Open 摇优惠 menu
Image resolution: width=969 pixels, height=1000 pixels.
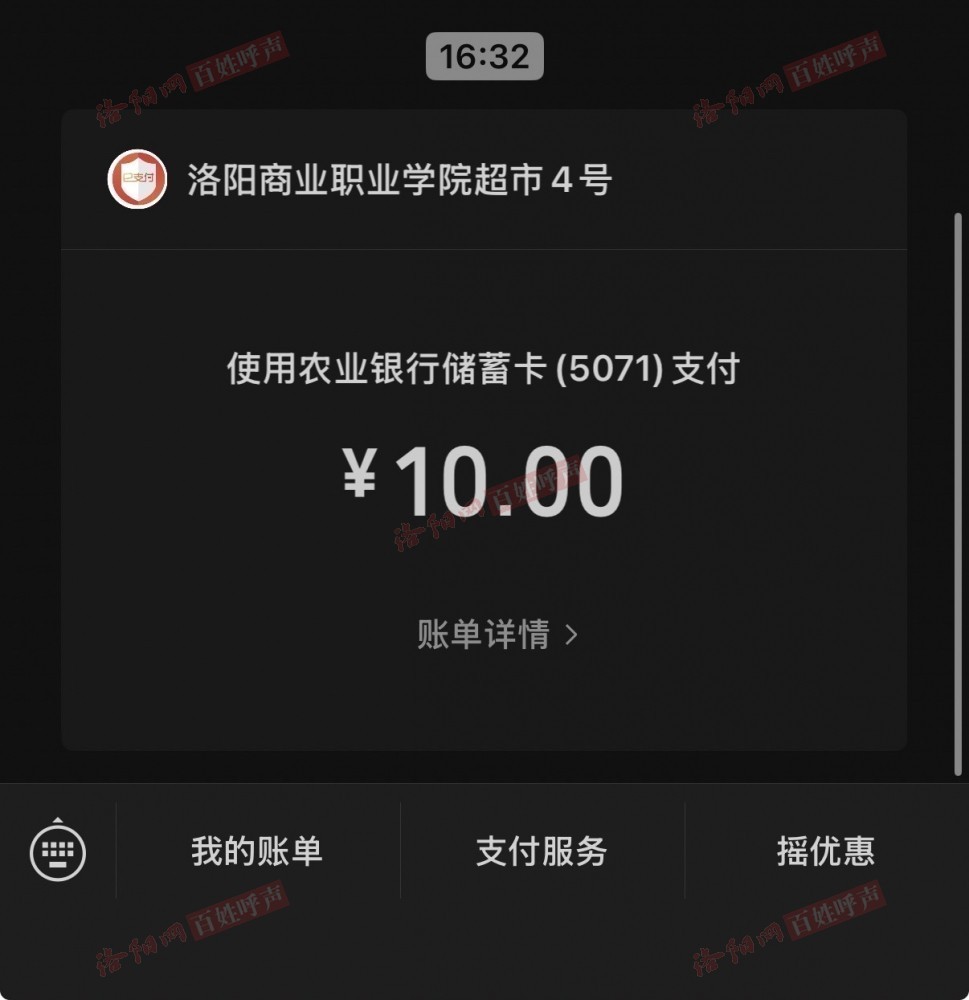pyautogui.click(x=825, y=852)
